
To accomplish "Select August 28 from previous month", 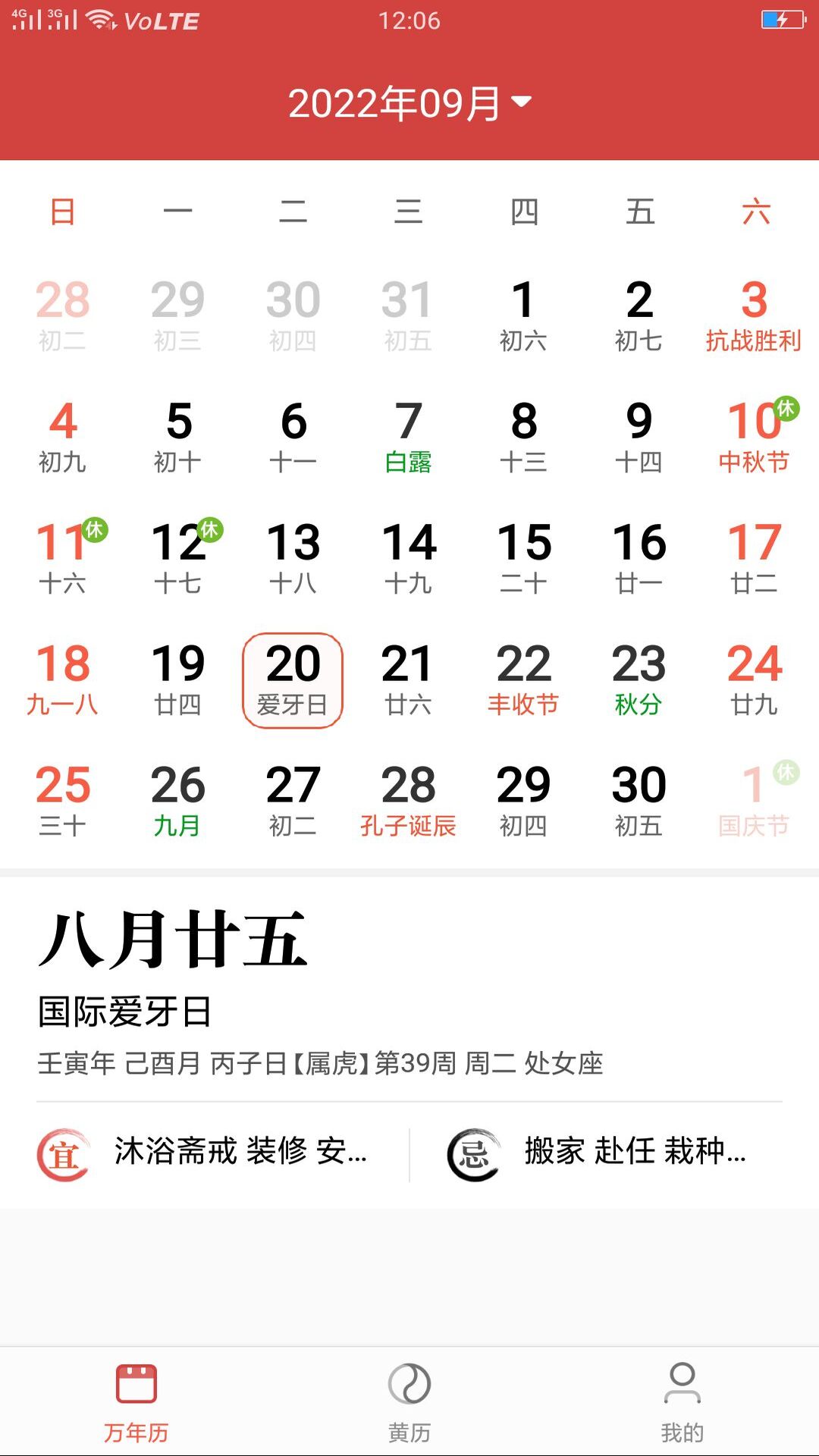I will click(x=62, y=316).
